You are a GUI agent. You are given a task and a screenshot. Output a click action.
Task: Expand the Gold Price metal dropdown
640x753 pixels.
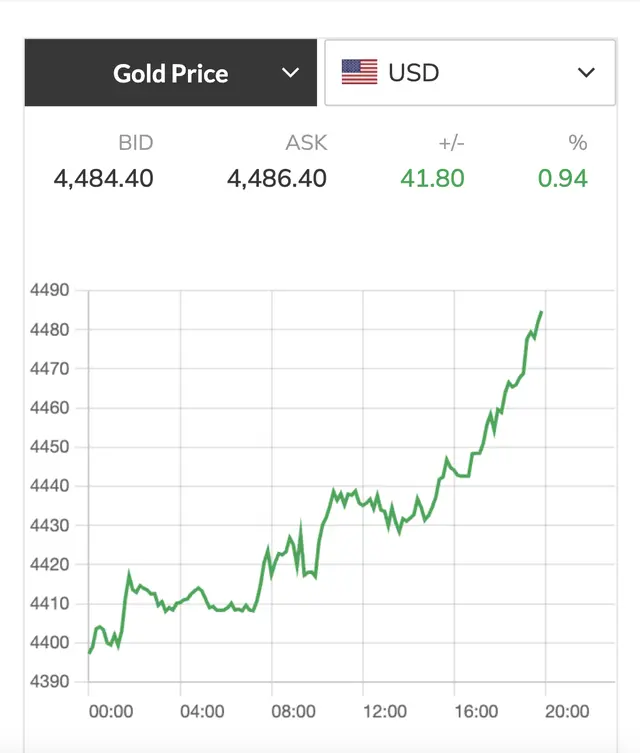coord(171,73)
